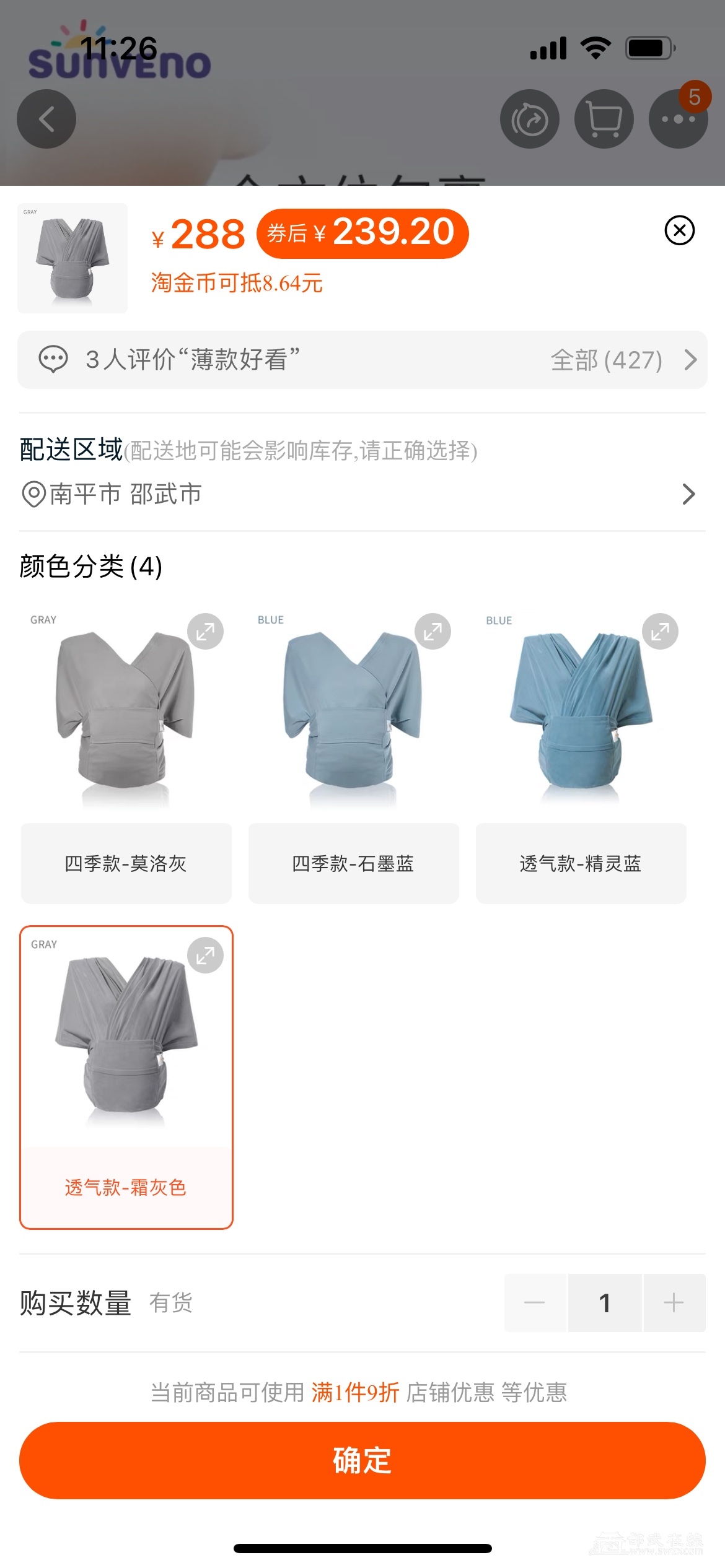The width and height of the screenshot is (725, 1568).
Task: Decrease the purchase quantity
Action: [x=534, y=1303]
